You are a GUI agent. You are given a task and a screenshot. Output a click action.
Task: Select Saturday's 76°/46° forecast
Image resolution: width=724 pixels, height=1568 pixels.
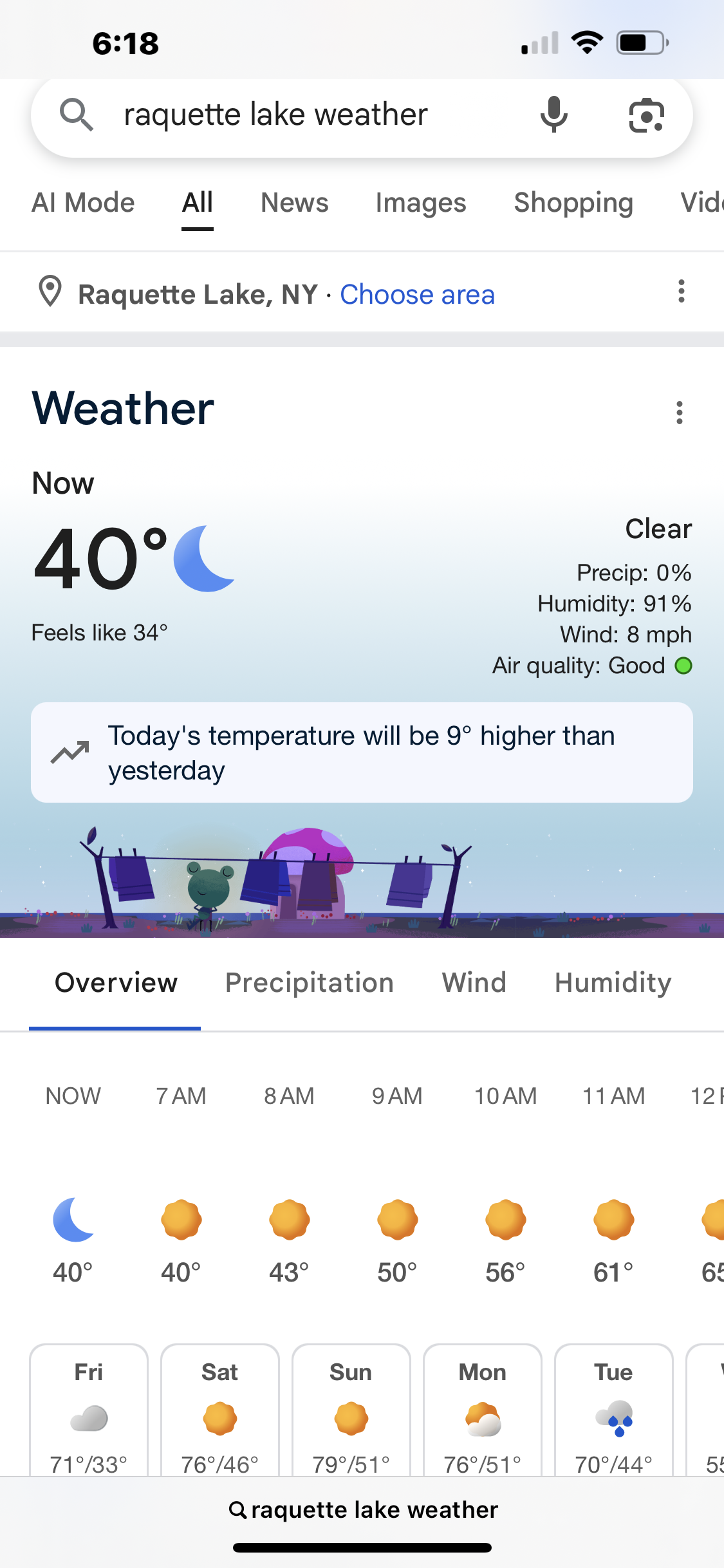point(220,1413)
